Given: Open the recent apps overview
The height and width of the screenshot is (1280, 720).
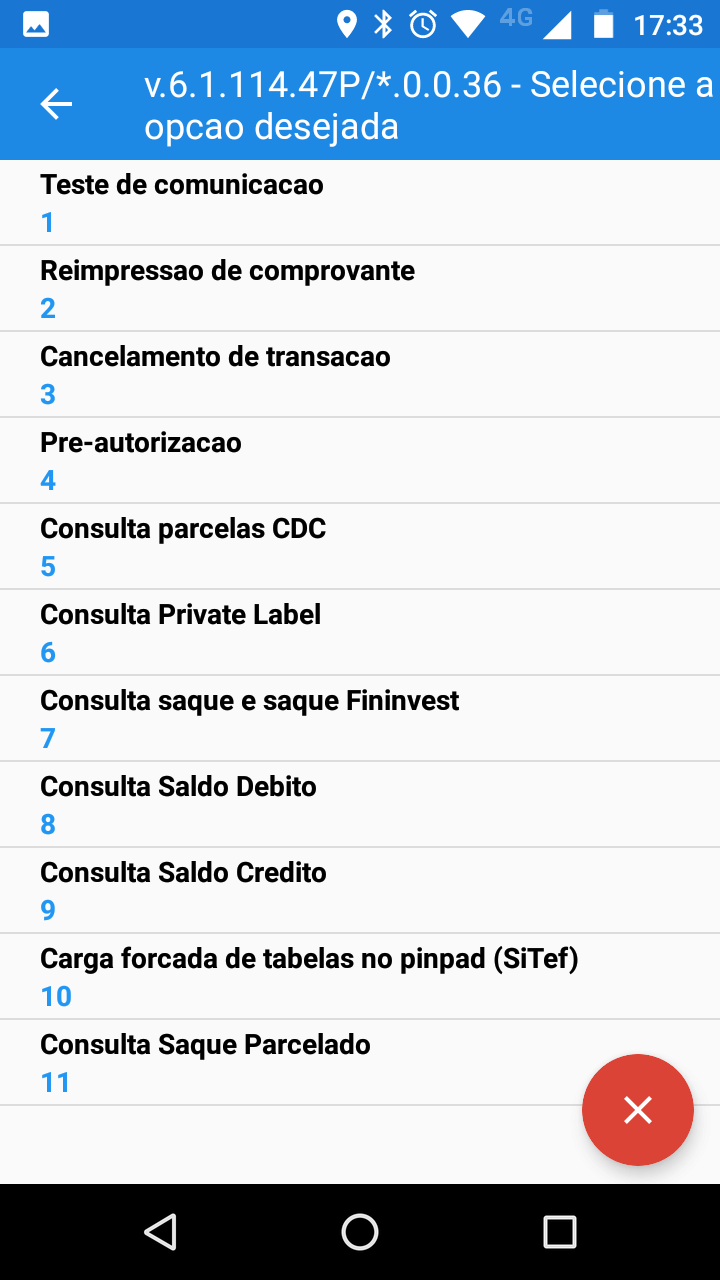Looking at the screenshot, I should [x=559, y=1232].
